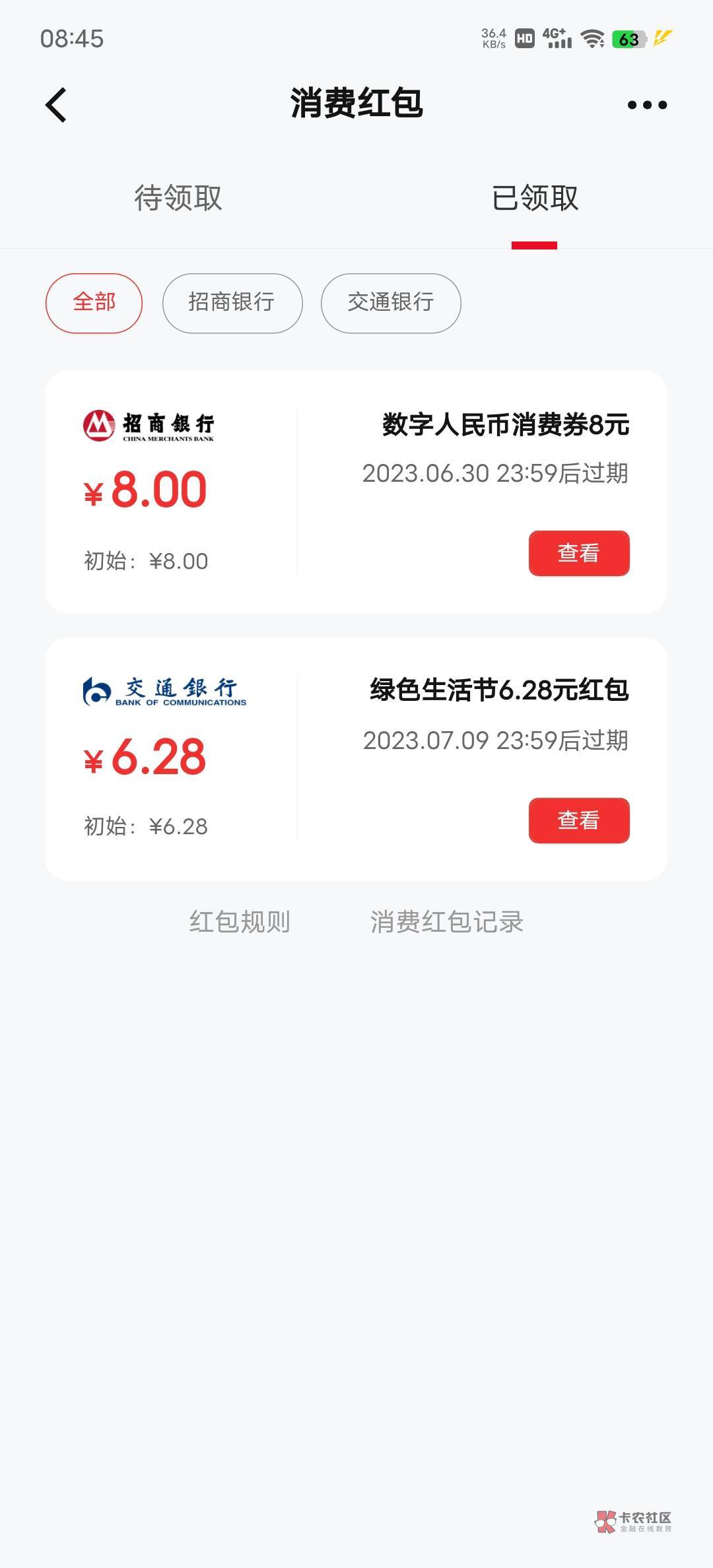The image size is (713, 1568).
Task: Switch to the 待领取 tab
Action: (178, 198)
